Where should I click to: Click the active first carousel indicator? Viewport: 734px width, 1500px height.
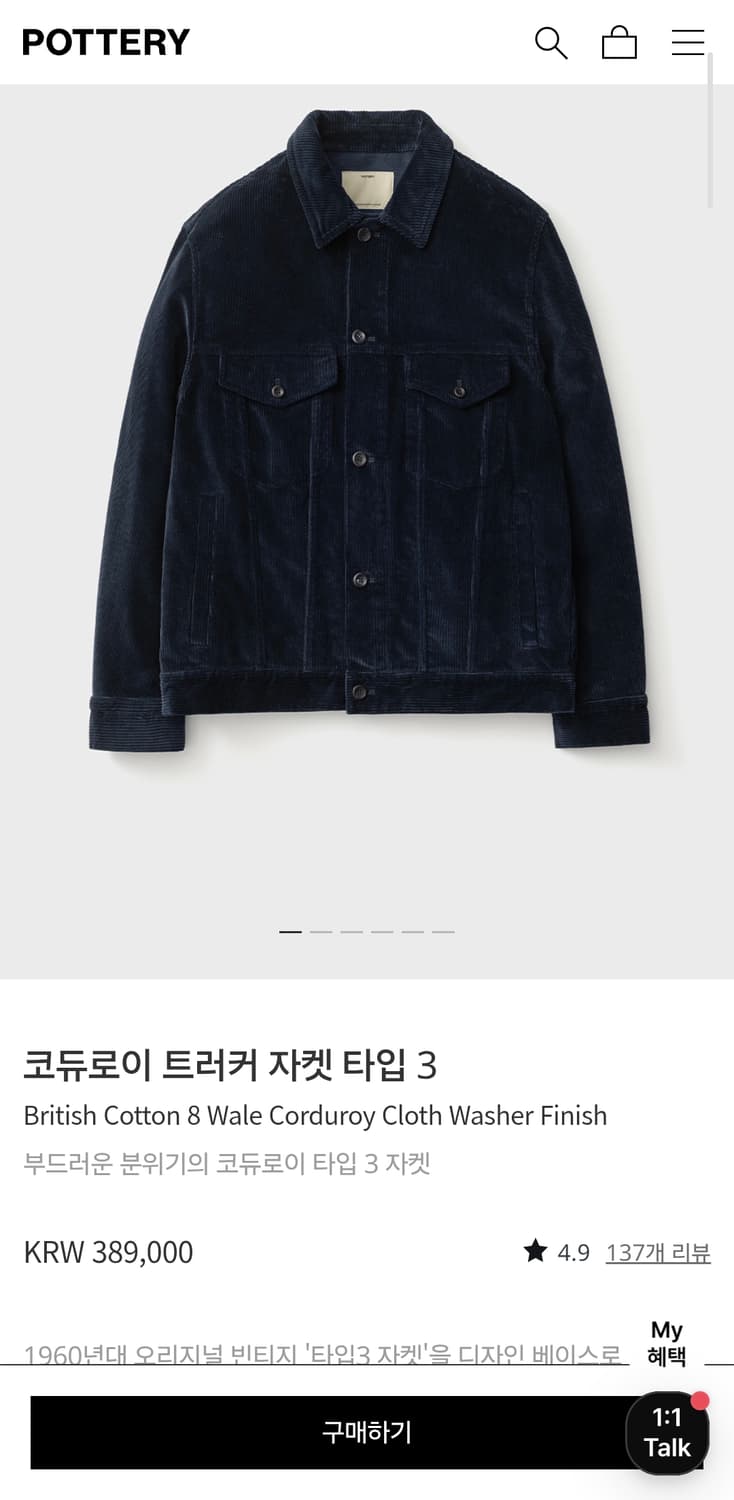click(289, 931)
